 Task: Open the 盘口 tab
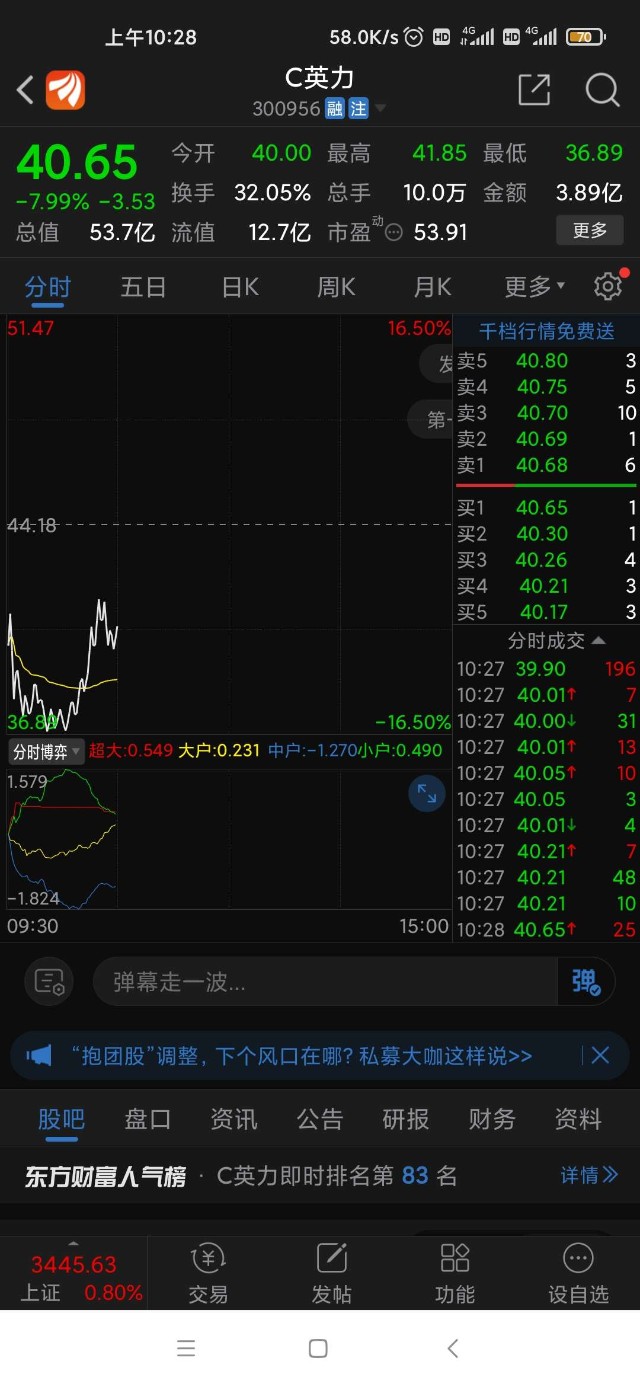(147, 1119)
